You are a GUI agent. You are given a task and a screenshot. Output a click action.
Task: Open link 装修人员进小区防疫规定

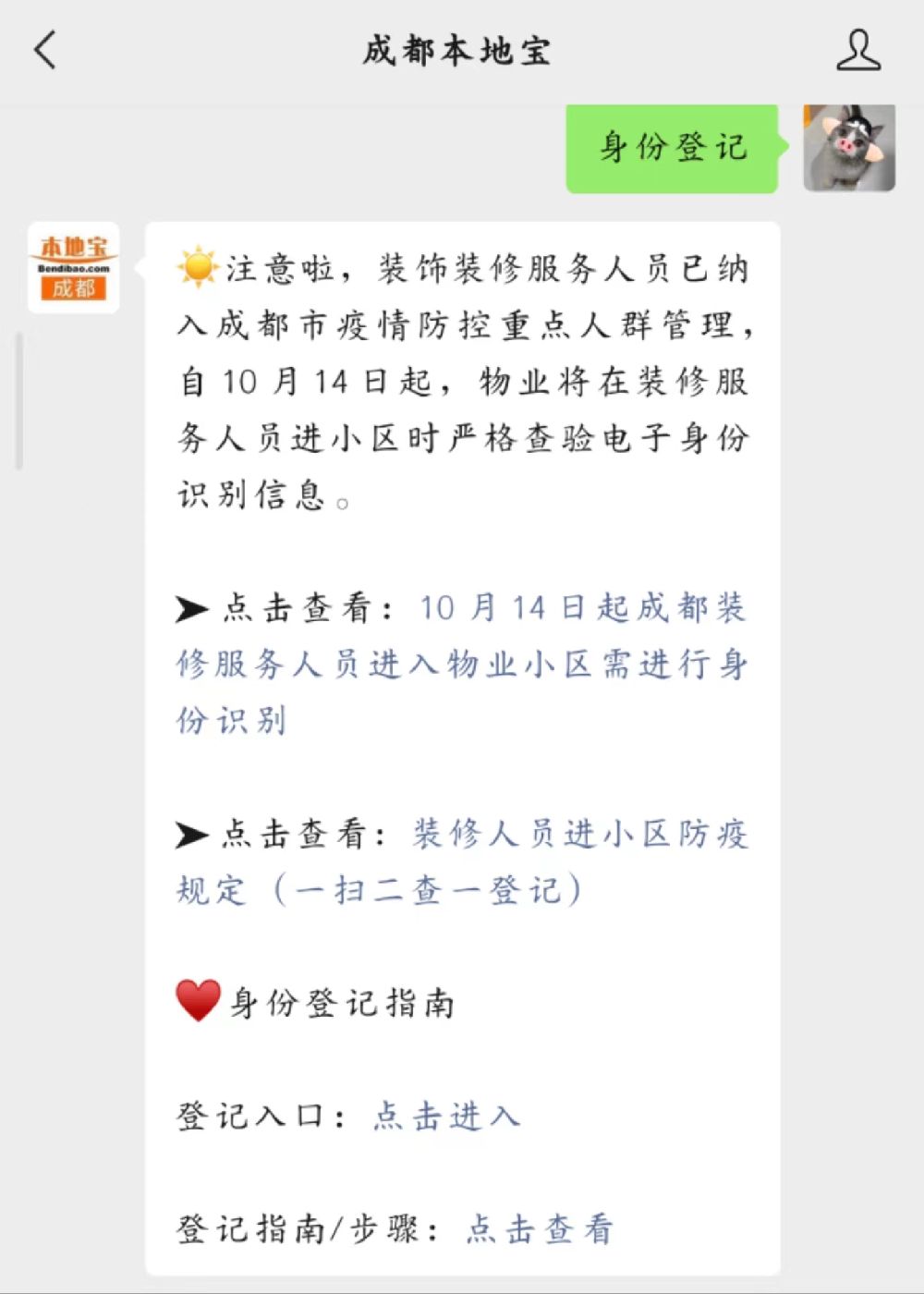click(462, 861)
